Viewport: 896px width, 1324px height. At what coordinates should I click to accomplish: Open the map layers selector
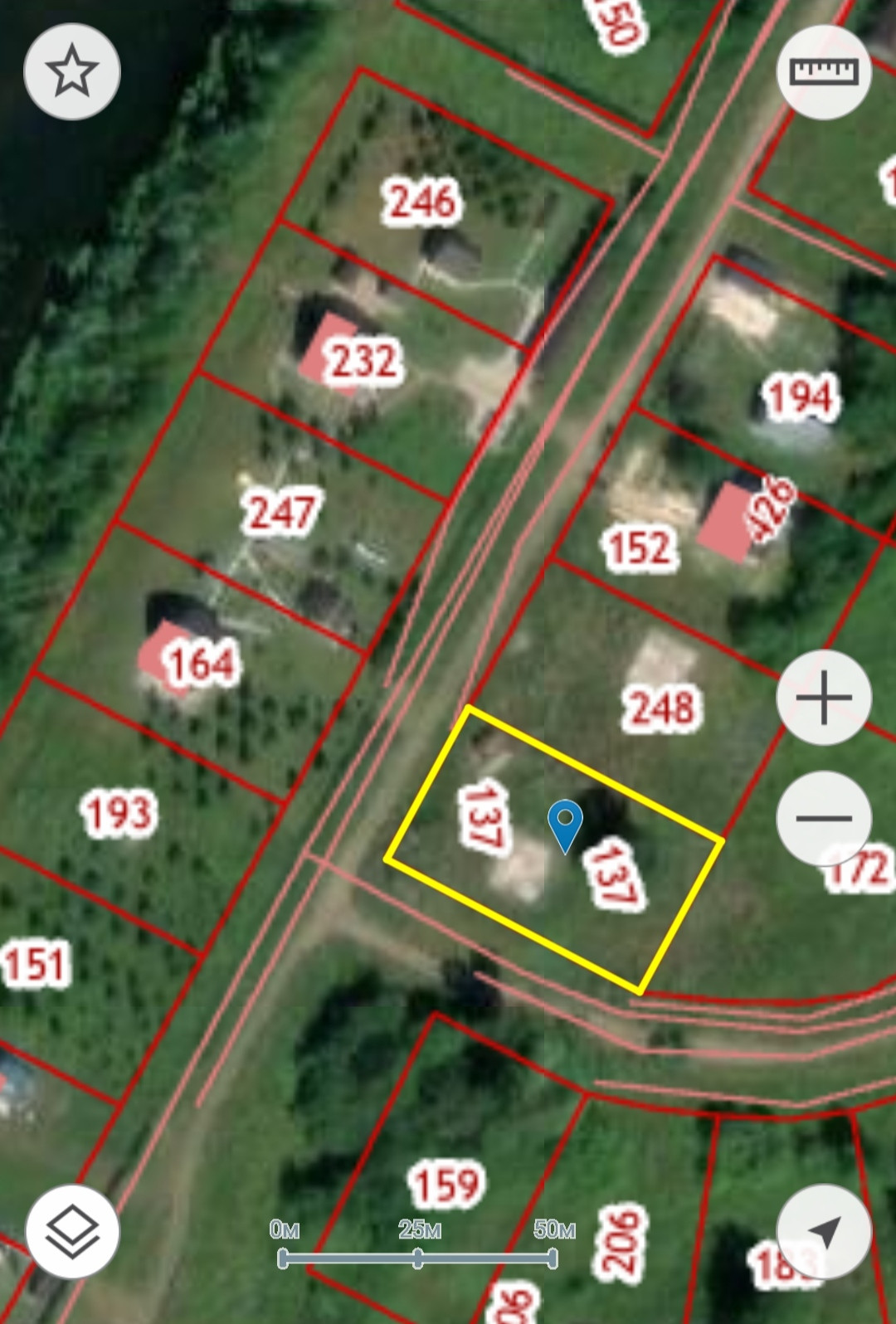(72, 1231)
